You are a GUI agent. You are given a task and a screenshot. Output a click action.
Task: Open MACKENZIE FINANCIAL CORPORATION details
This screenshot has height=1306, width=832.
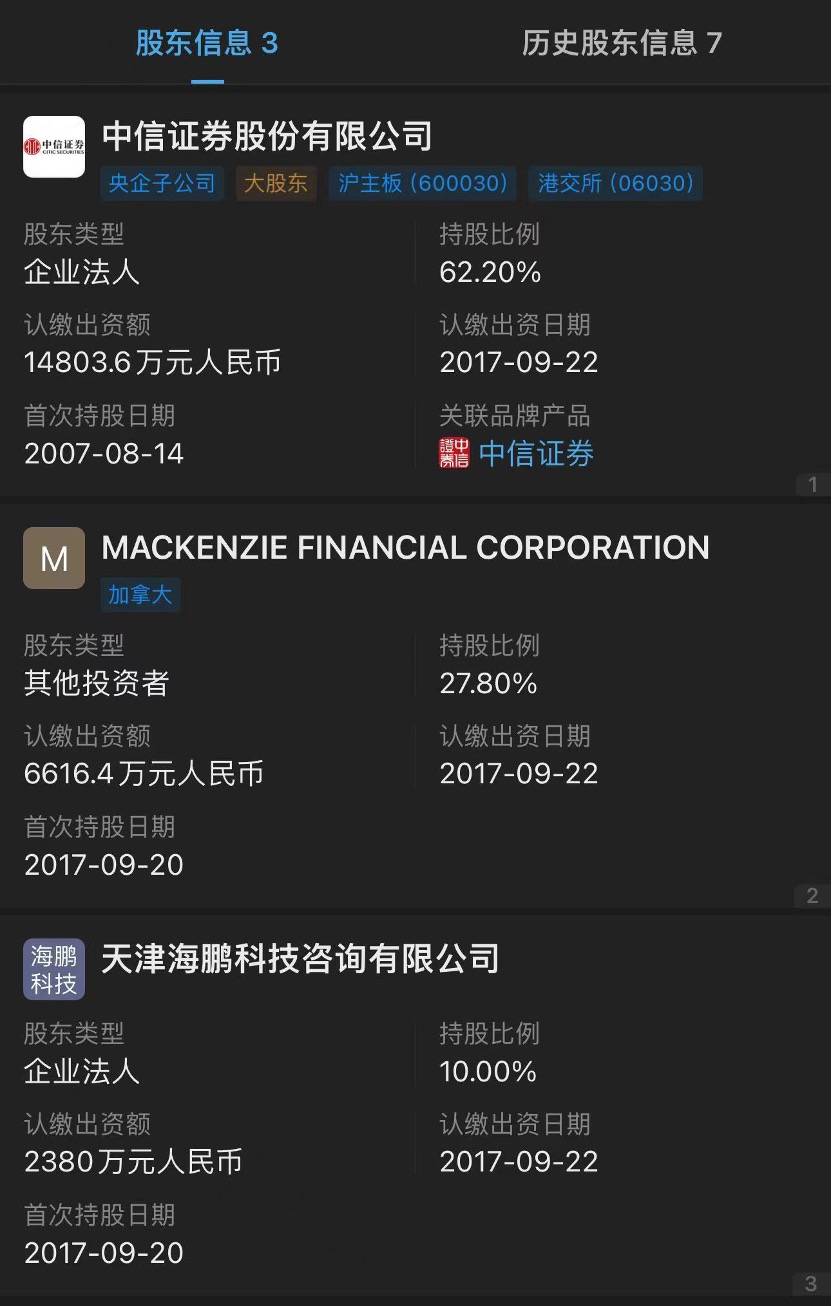[405, 548]
